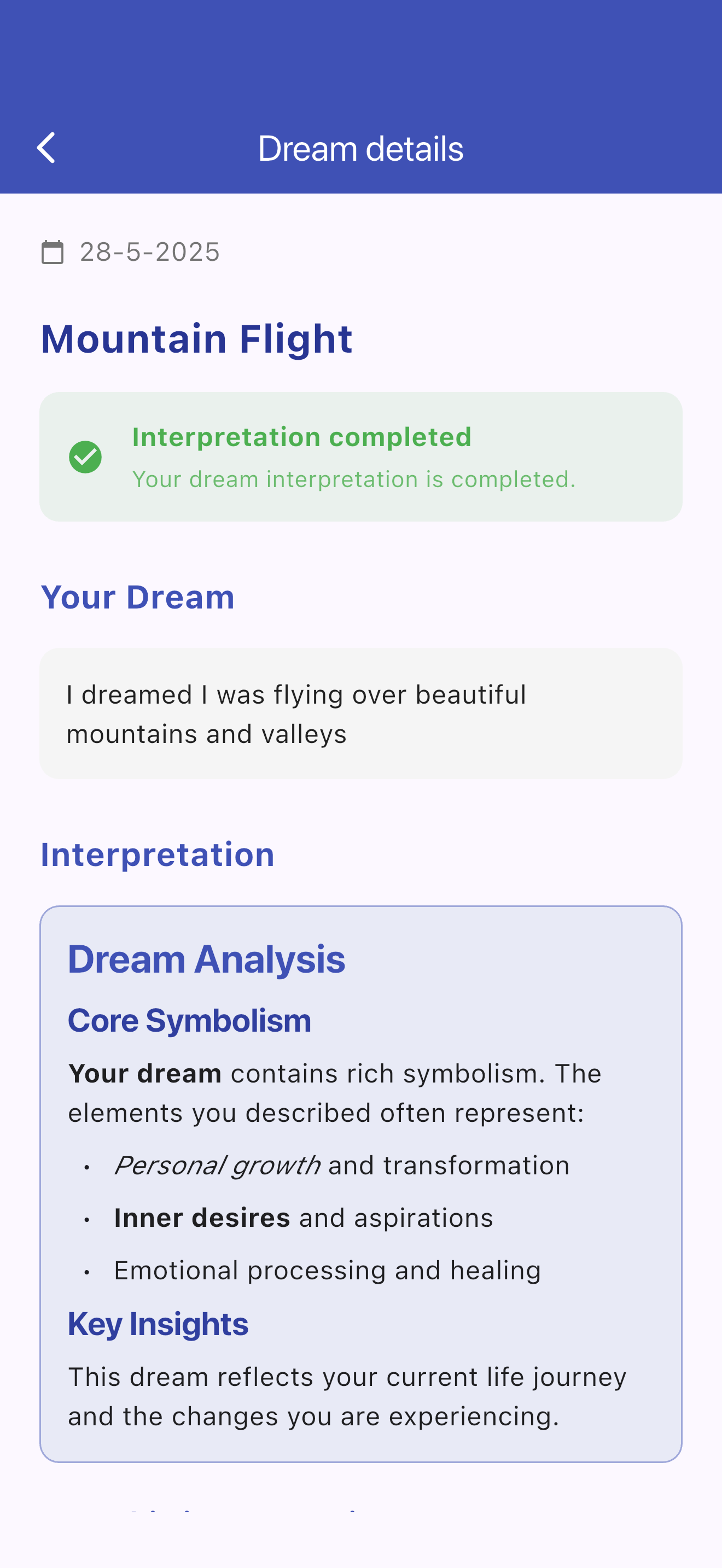Tap the Dream details header bar
722x1568 pixels.
pyautogui.click(x=361, y=147)
